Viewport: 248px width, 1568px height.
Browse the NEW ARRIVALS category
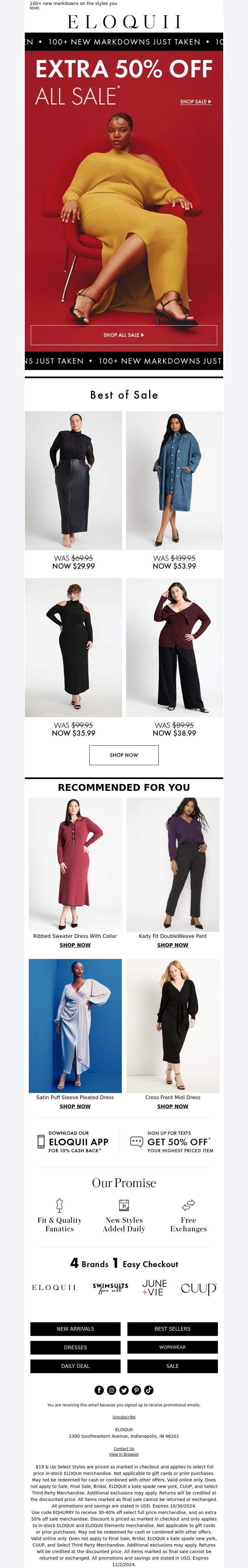[x=75, y=1329]
